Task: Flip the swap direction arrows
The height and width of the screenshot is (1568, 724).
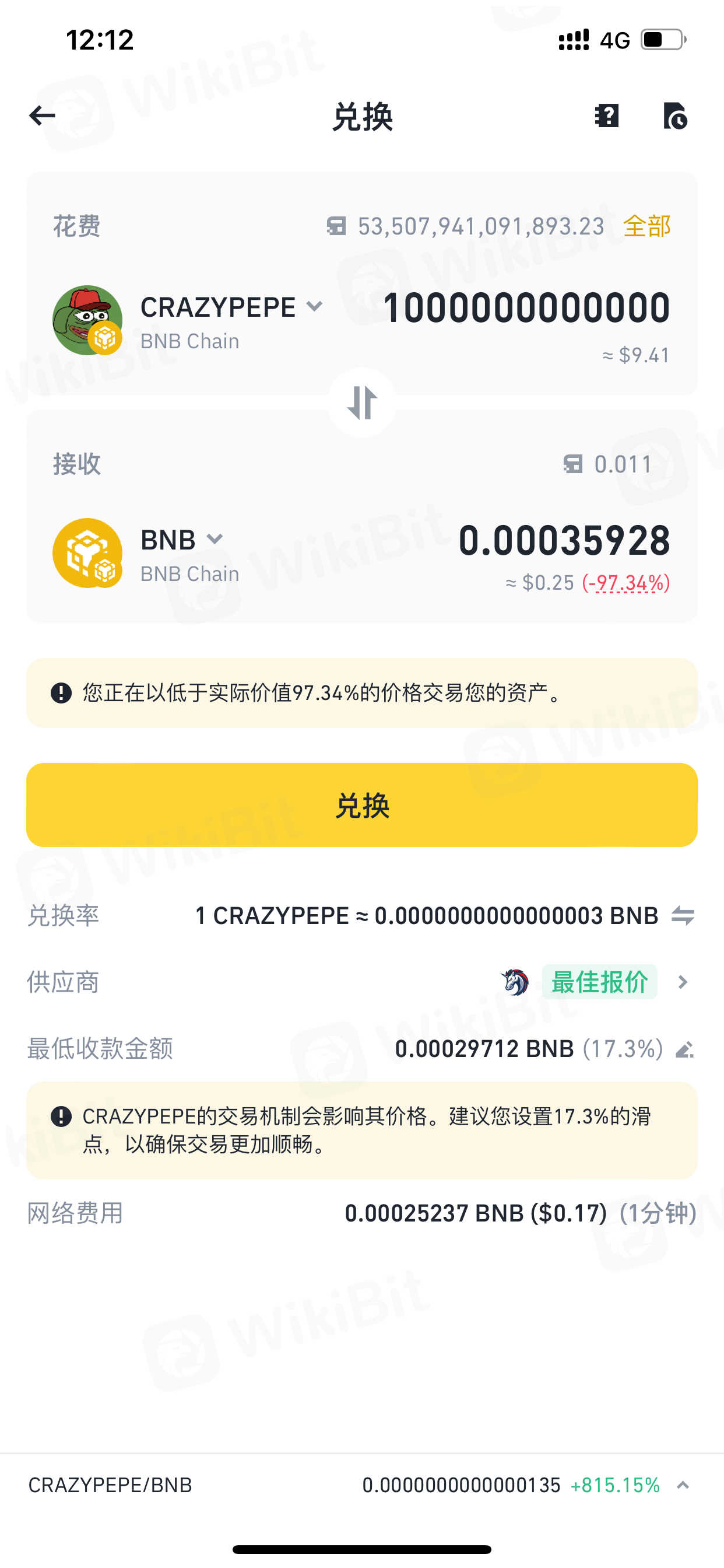Action: click(362, 402)
